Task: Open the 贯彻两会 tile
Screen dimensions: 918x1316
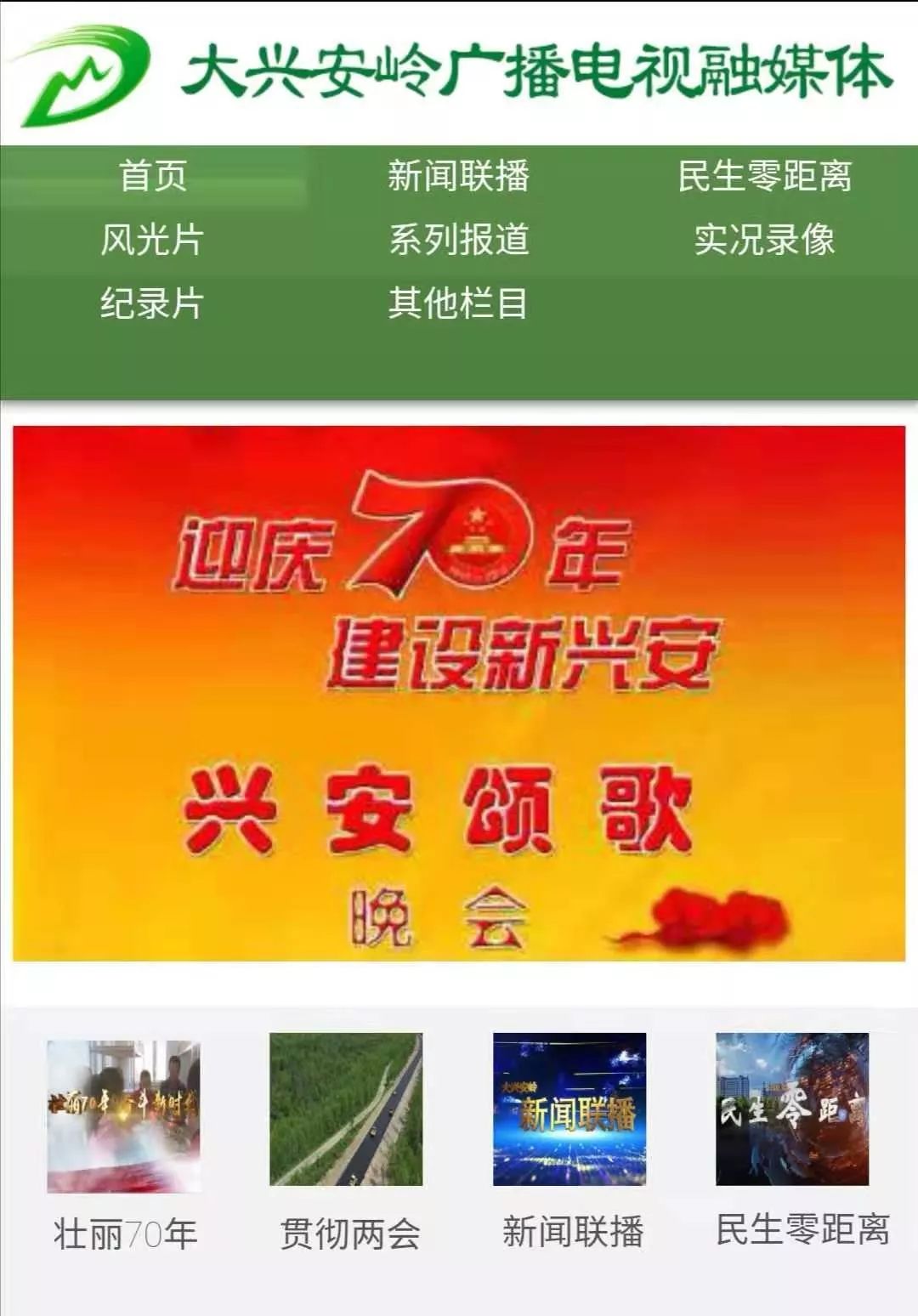Action: pyautogui.click(x=346, y=1109)
